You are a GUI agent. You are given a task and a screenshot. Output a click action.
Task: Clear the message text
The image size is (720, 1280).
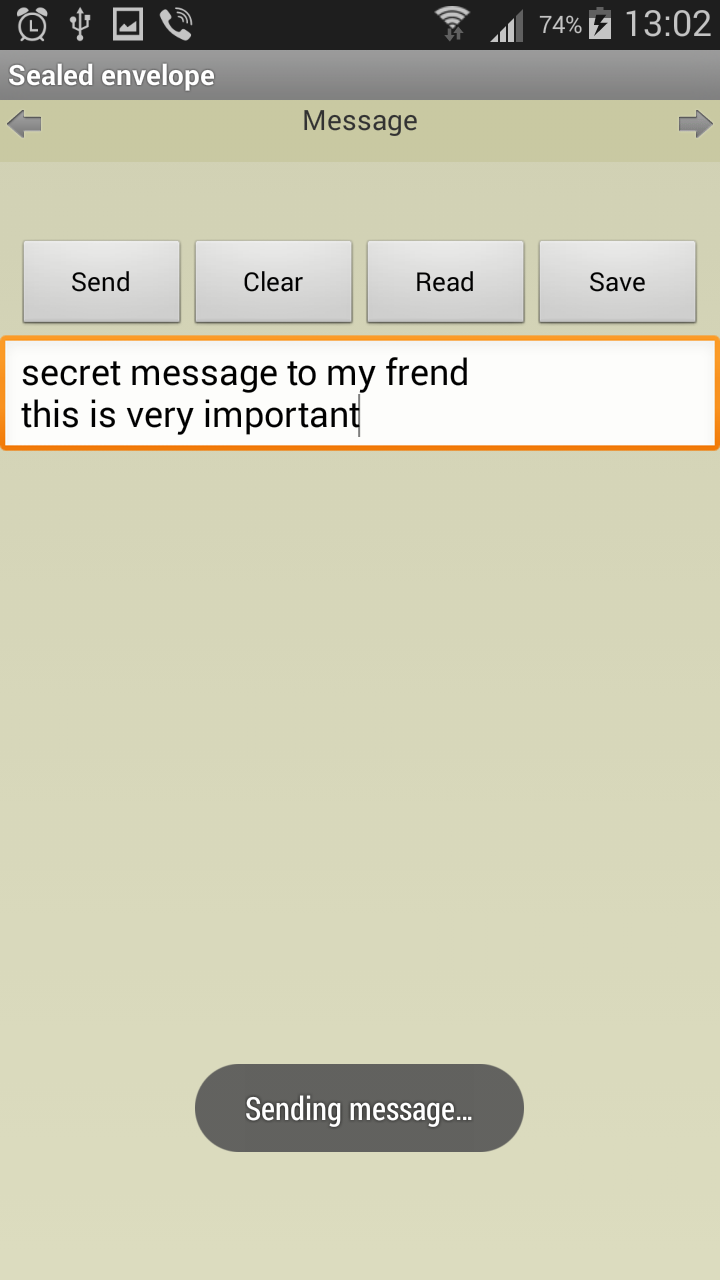273,282
